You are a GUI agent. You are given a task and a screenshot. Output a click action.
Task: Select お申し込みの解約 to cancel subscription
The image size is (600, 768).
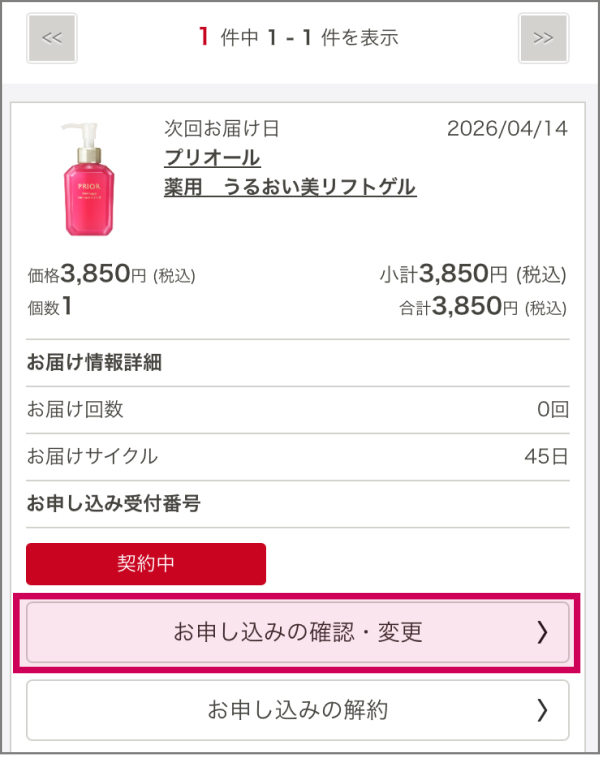tap(297, 710)
